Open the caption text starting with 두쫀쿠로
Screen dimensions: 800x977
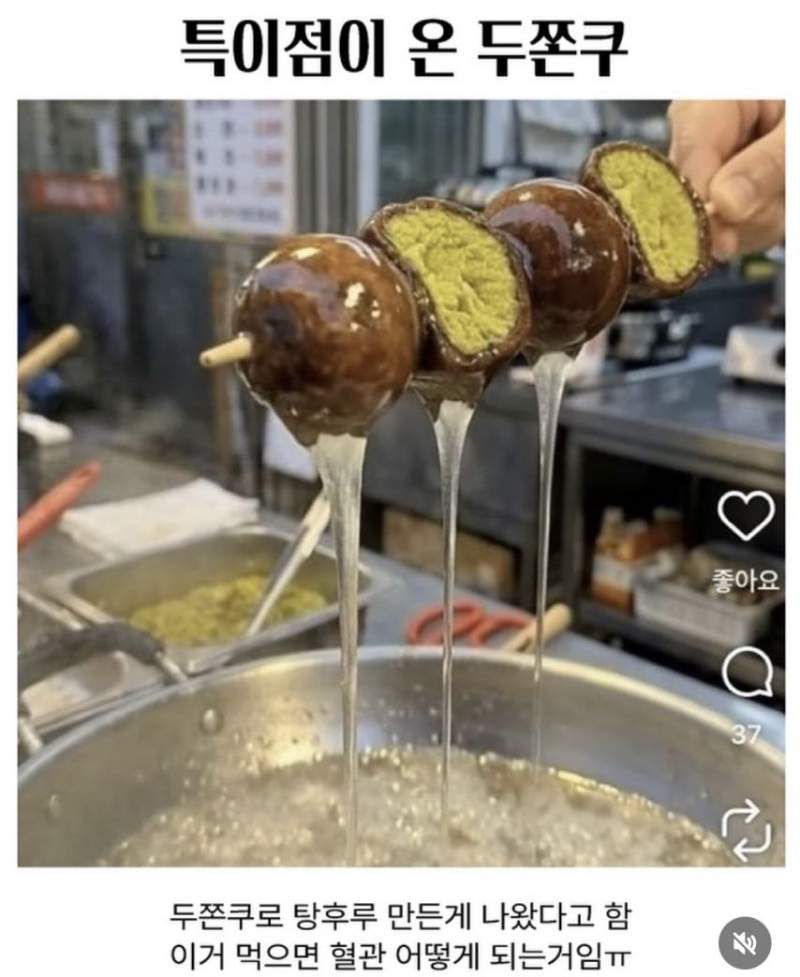(398, 915)
